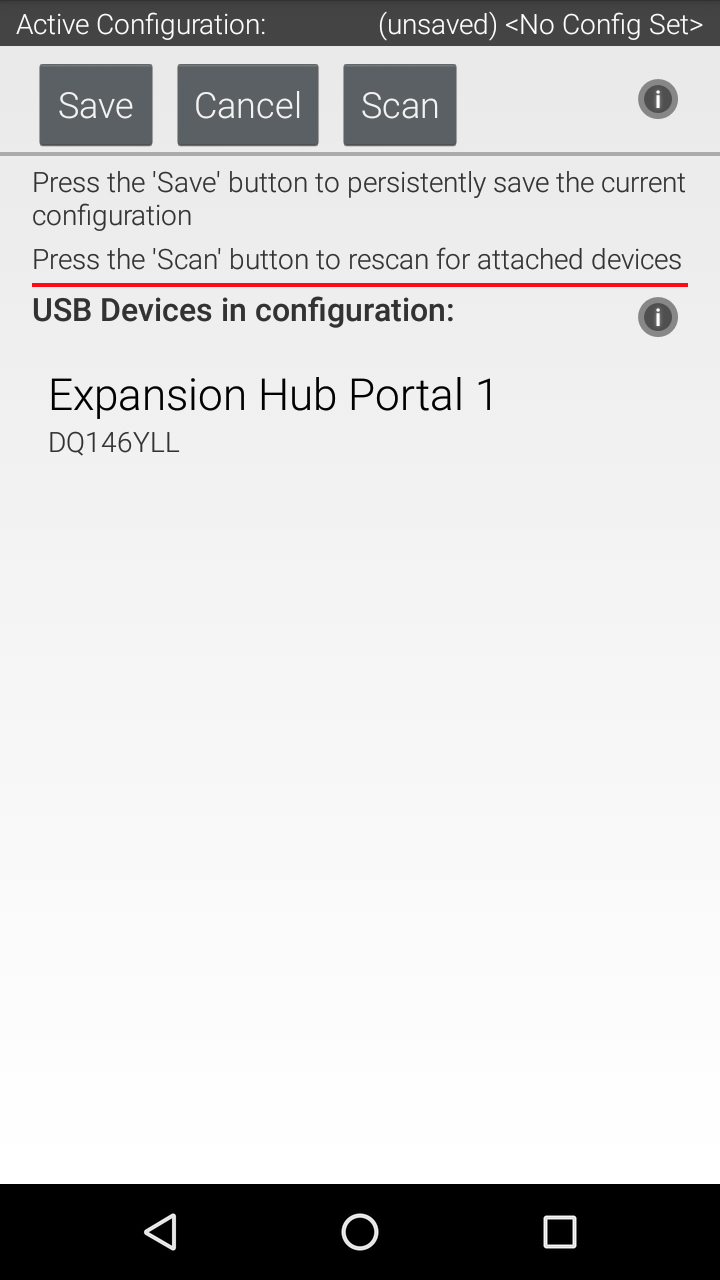The image size is (720, 1280).
Task: Tap the Active Configuration title bar
Action: [x=140, y=23]
